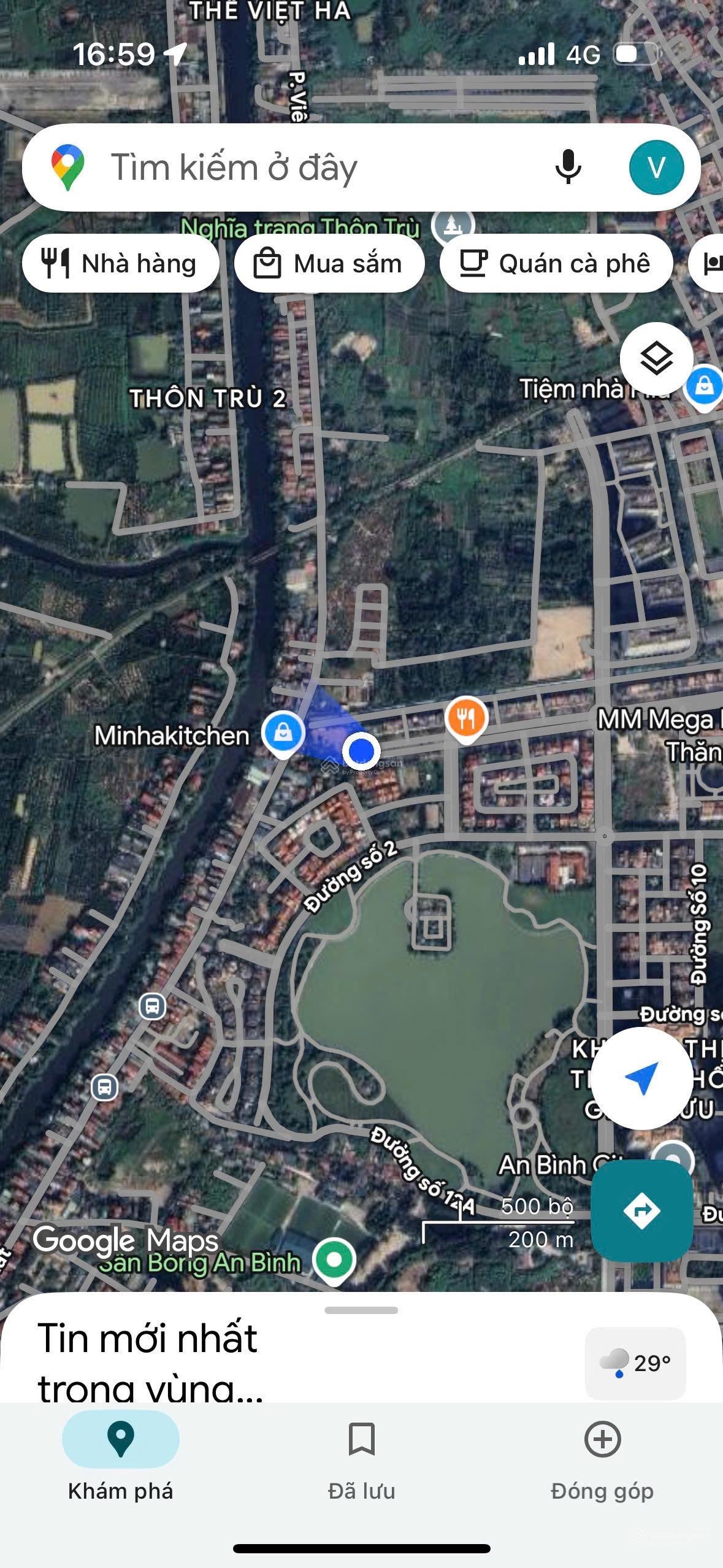The width and height of the screenshot is (723, 1568).
Task: Tap the Tiệm nhà shopping pin
Action: [704, 387]
